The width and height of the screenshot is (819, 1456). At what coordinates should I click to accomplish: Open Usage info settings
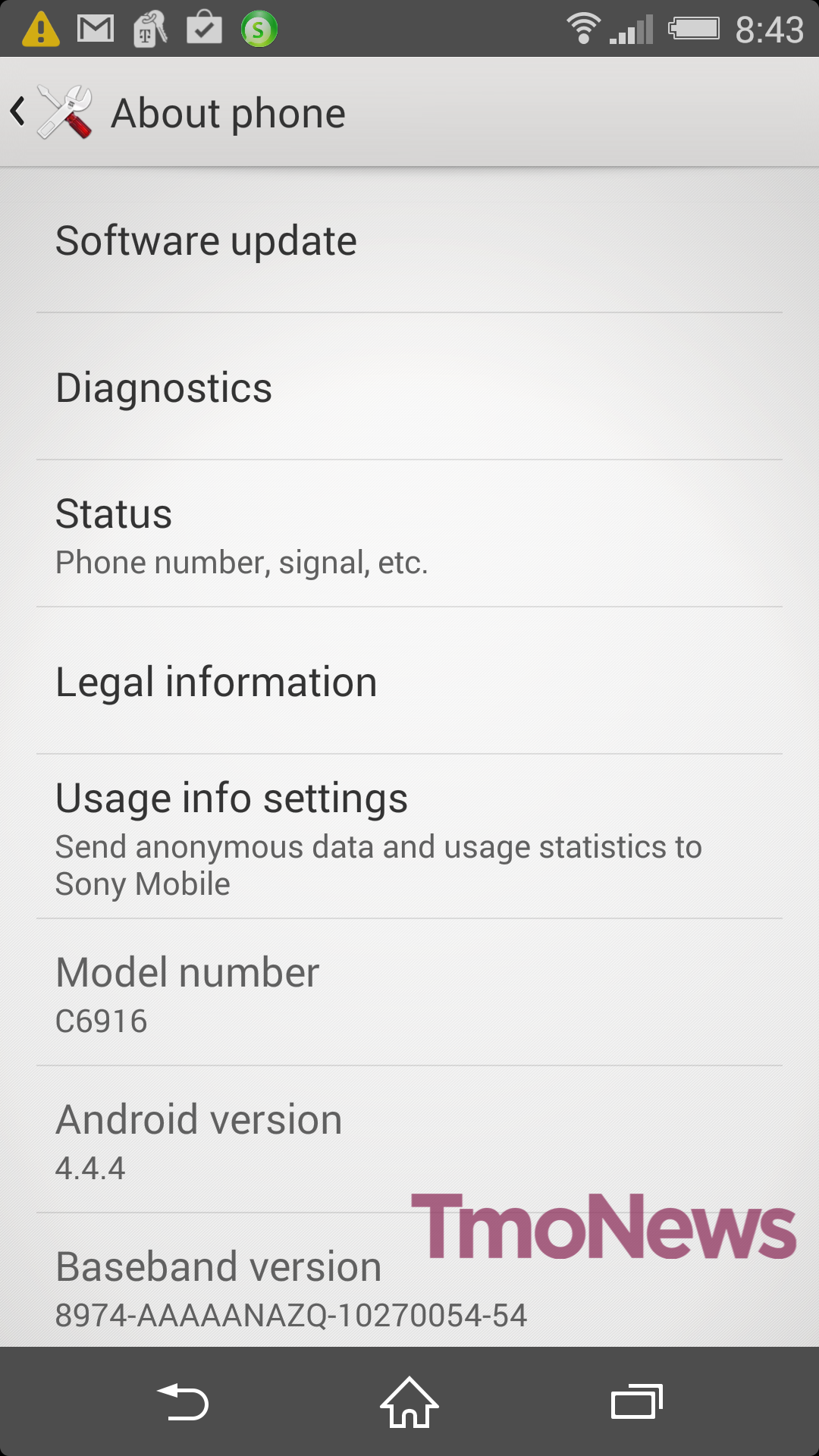[409, 838]
